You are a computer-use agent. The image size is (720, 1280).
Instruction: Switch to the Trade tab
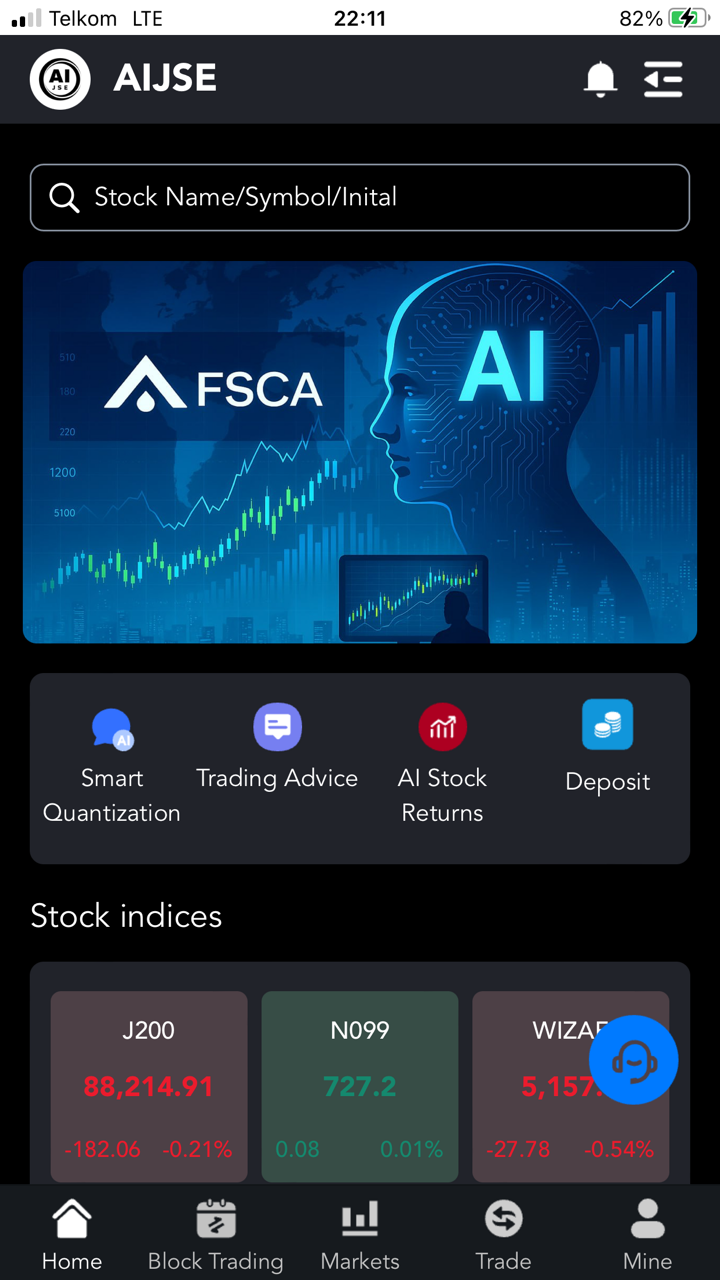[x=503, y=1235]
